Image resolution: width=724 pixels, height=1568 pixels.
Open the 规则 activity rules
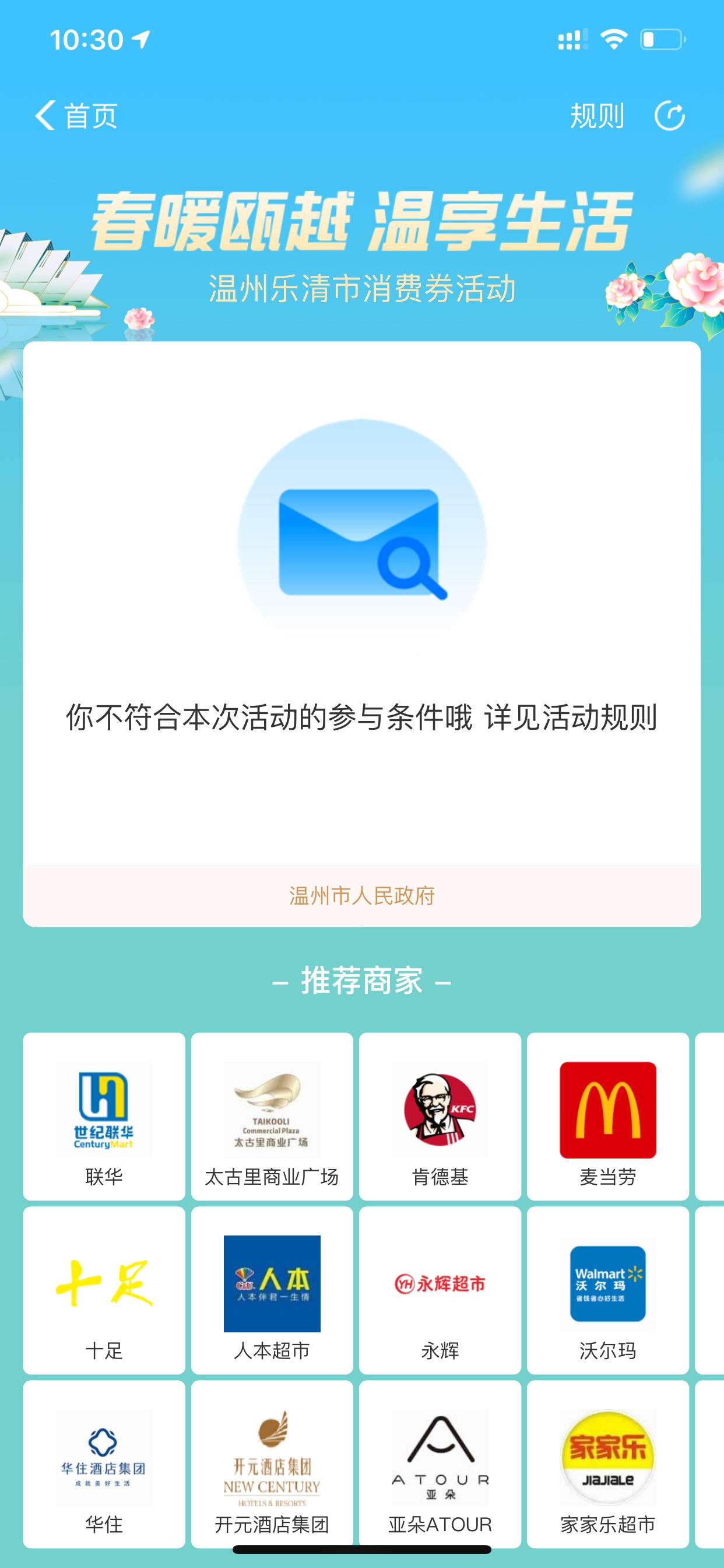596,116
